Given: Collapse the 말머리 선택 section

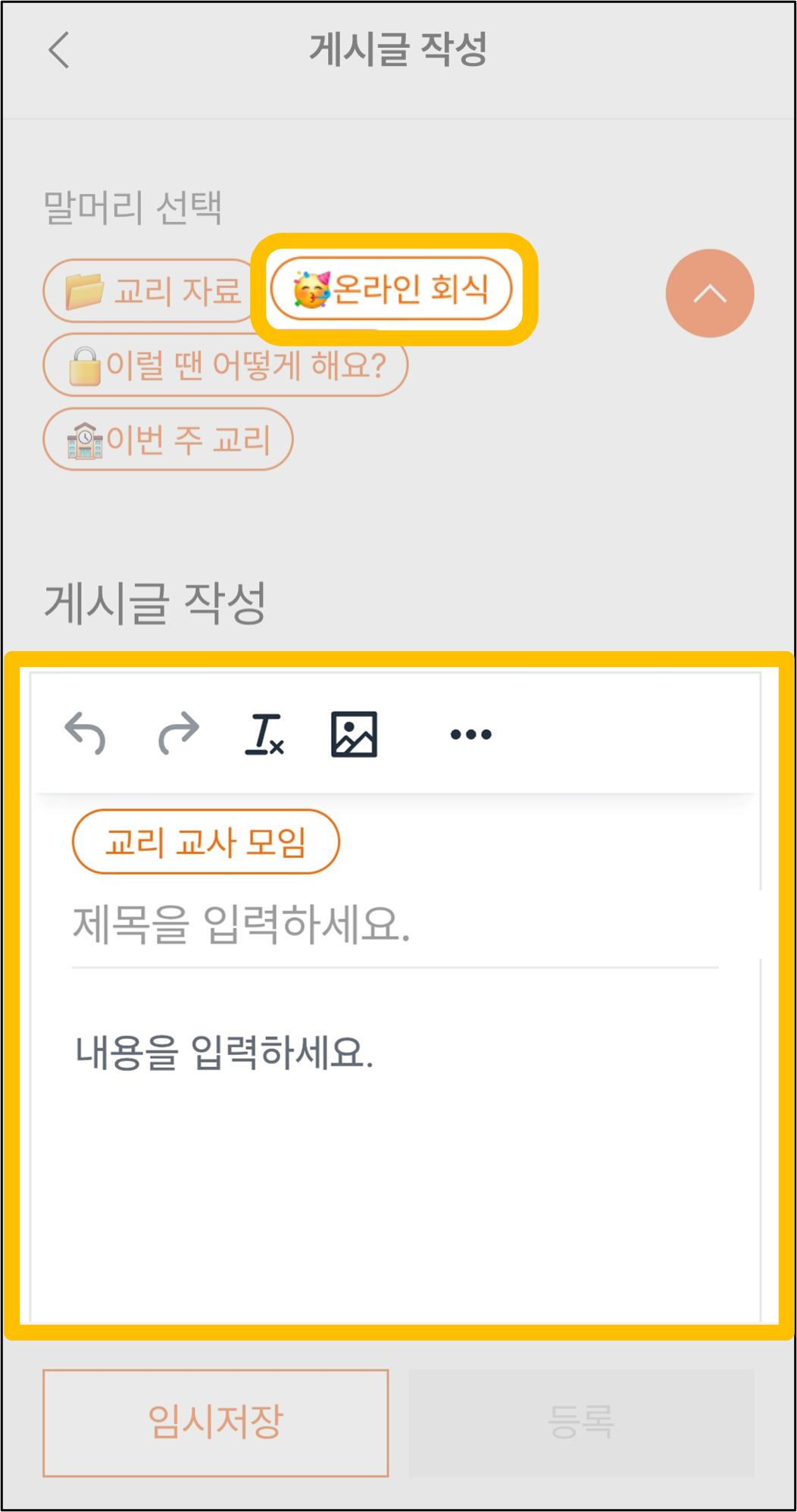Looking at the screenshot, I should [x=709, y=293].
